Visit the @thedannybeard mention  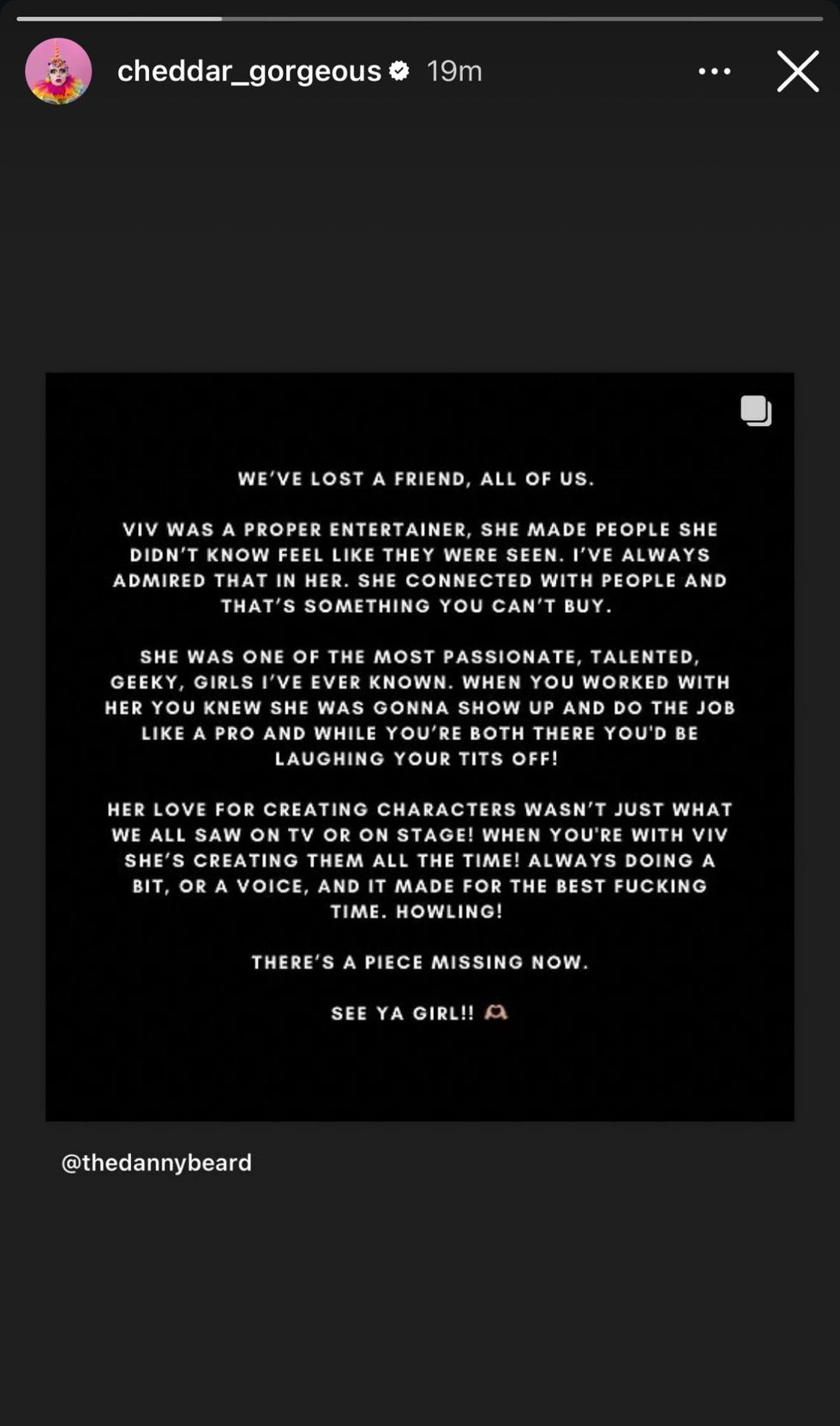pos(157,1163)
